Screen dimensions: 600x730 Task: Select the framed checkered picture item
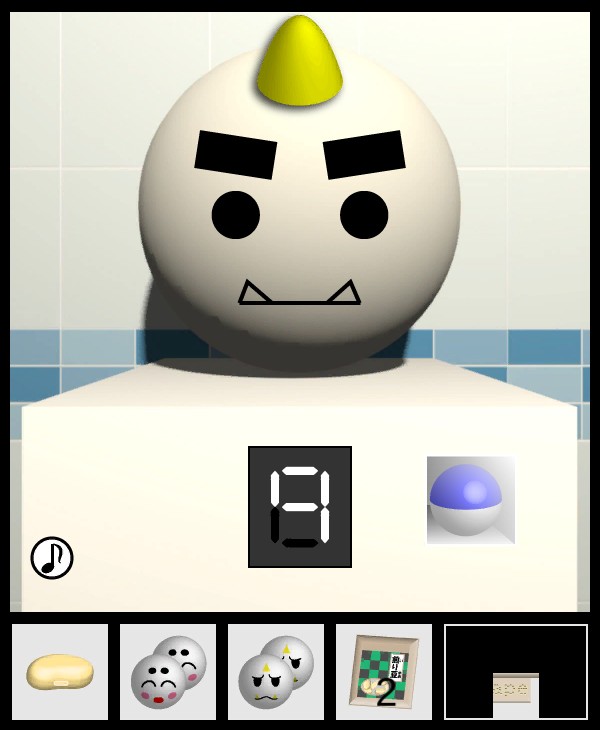384,672
